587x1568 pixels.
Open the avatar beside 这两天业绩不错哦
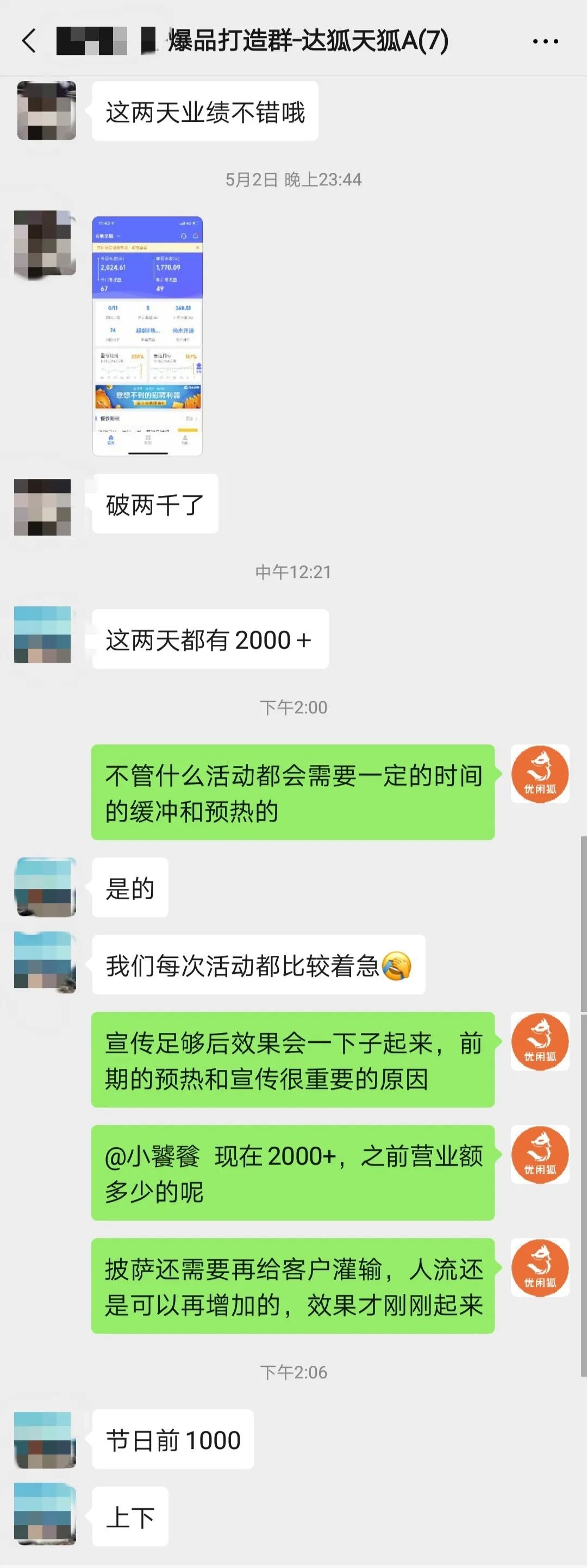46,111
